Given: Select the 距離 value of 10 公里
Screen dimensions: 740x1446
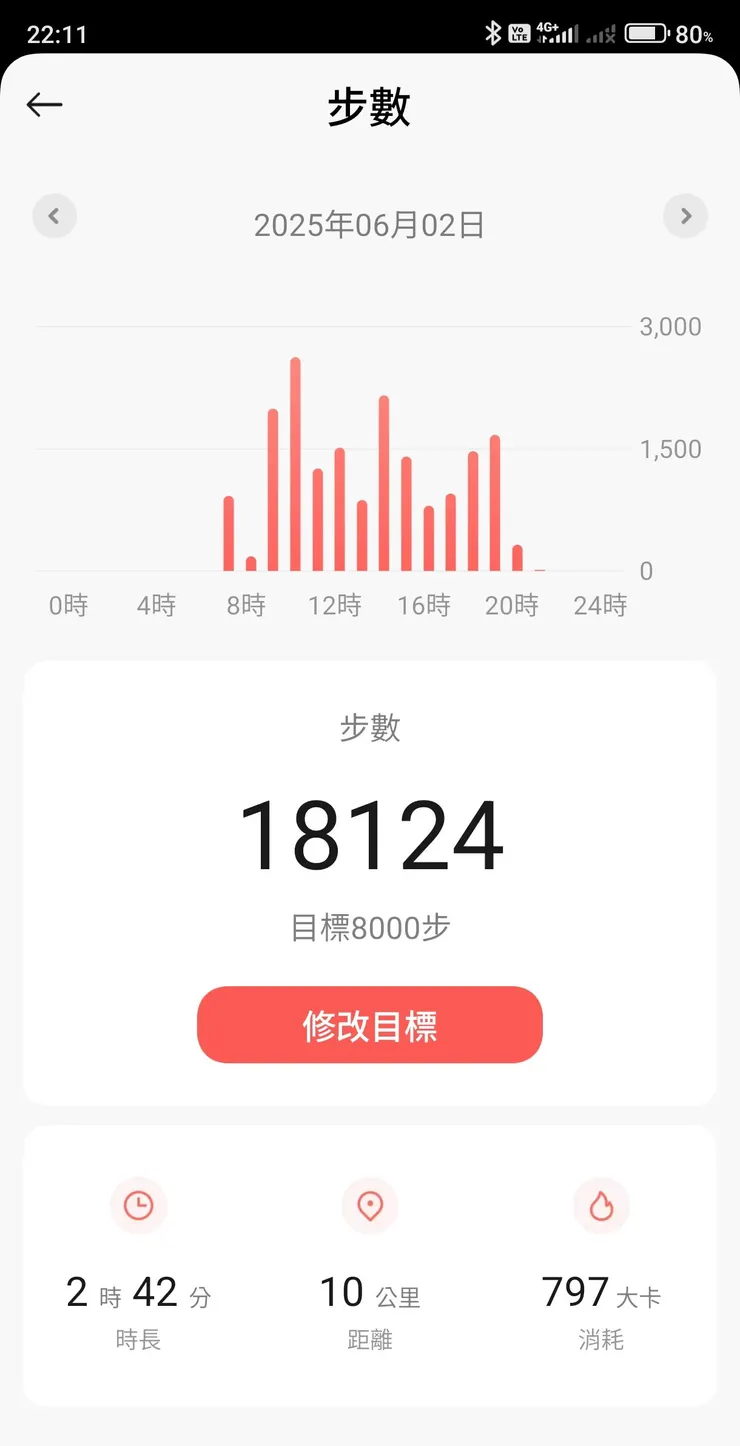Looking at the screenshot, I should click(x=370, y=1291).
